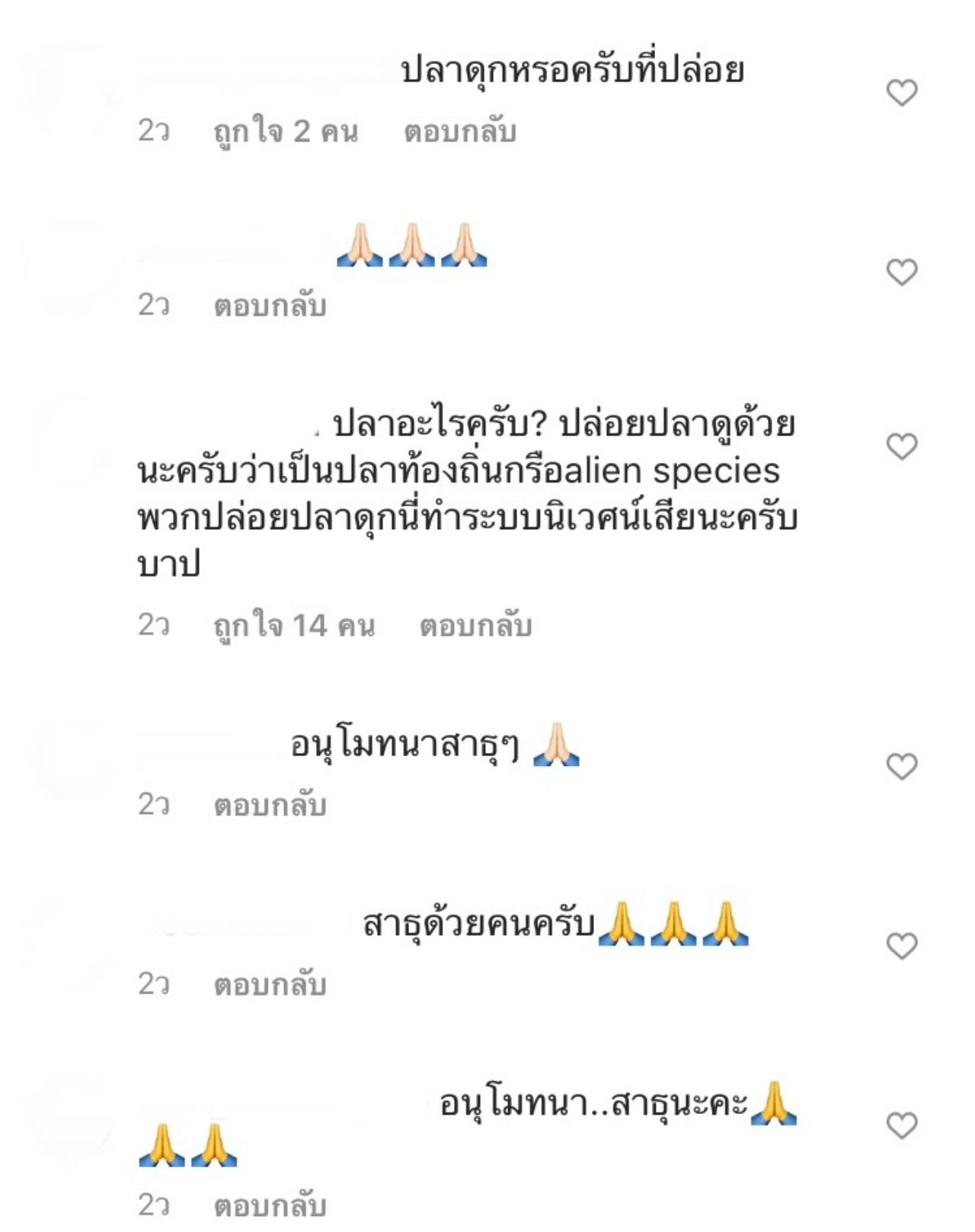This screenshot has height=1232, width=975.
Task: Reply to comment 'สาธุด้วยคนครับ'
Action: click(x=270, y=985)
